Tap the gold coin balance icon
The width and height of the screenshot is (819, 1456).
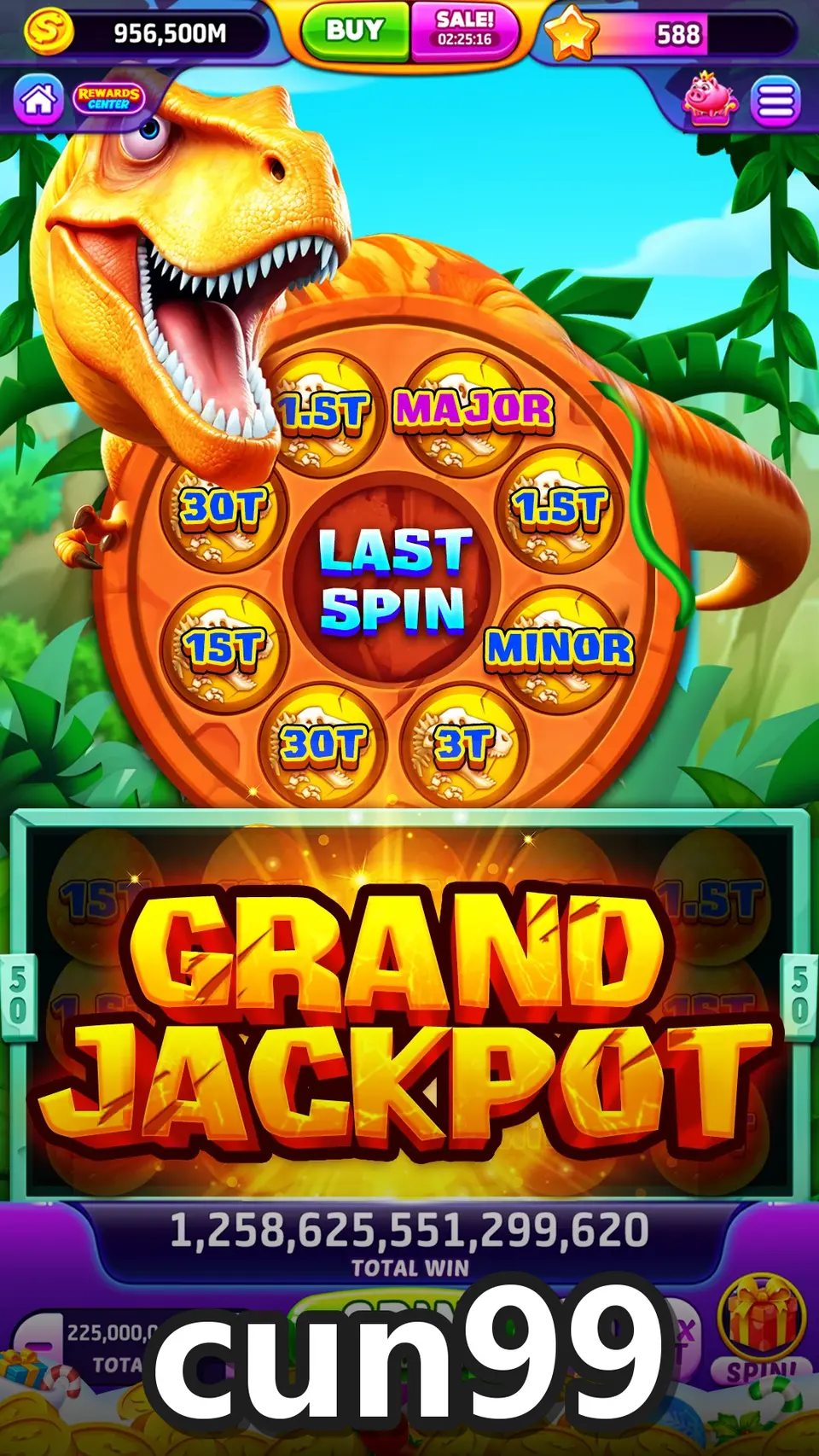[x=49, y=32]
